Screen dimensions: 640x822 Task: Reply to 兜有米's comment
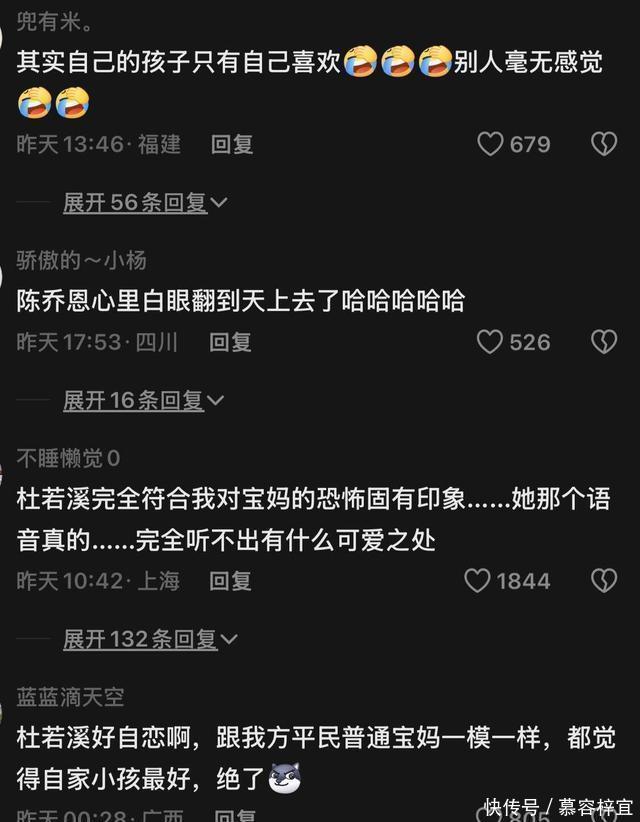pos(231,144)
